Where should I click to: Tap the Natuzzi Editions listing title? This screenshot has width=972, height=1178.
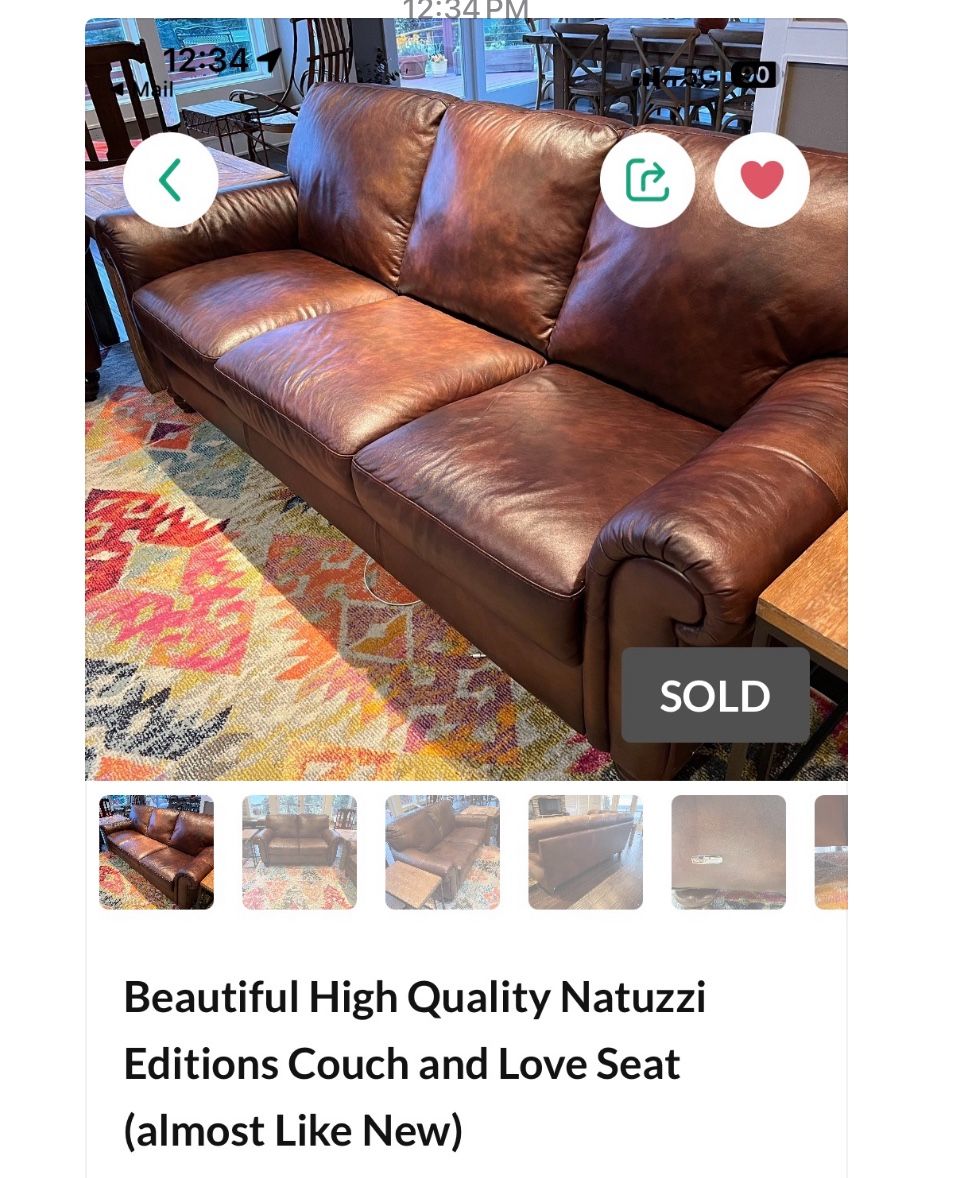pyautogui.click(x=418, y=1062)
